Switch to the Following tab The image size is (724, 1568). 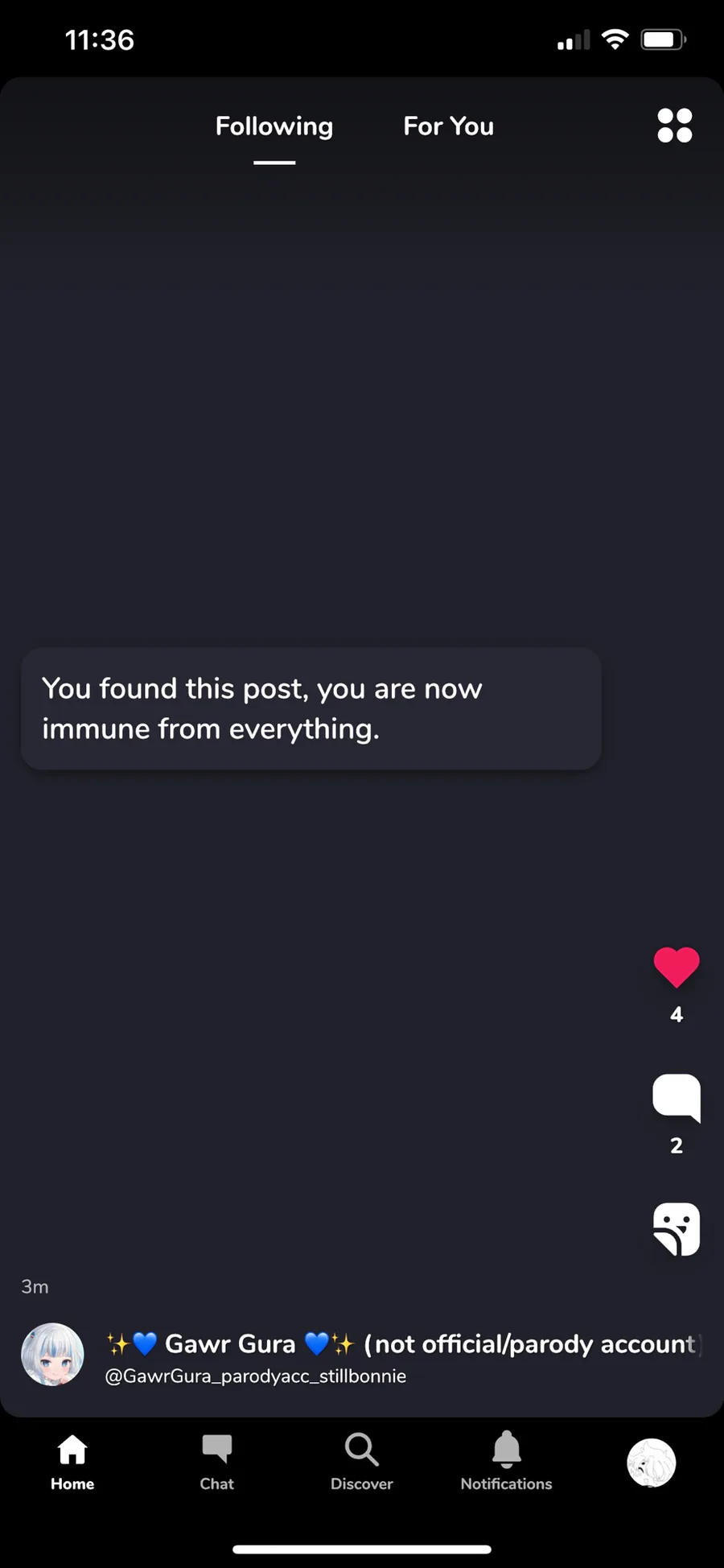click(x=274, y=126)
